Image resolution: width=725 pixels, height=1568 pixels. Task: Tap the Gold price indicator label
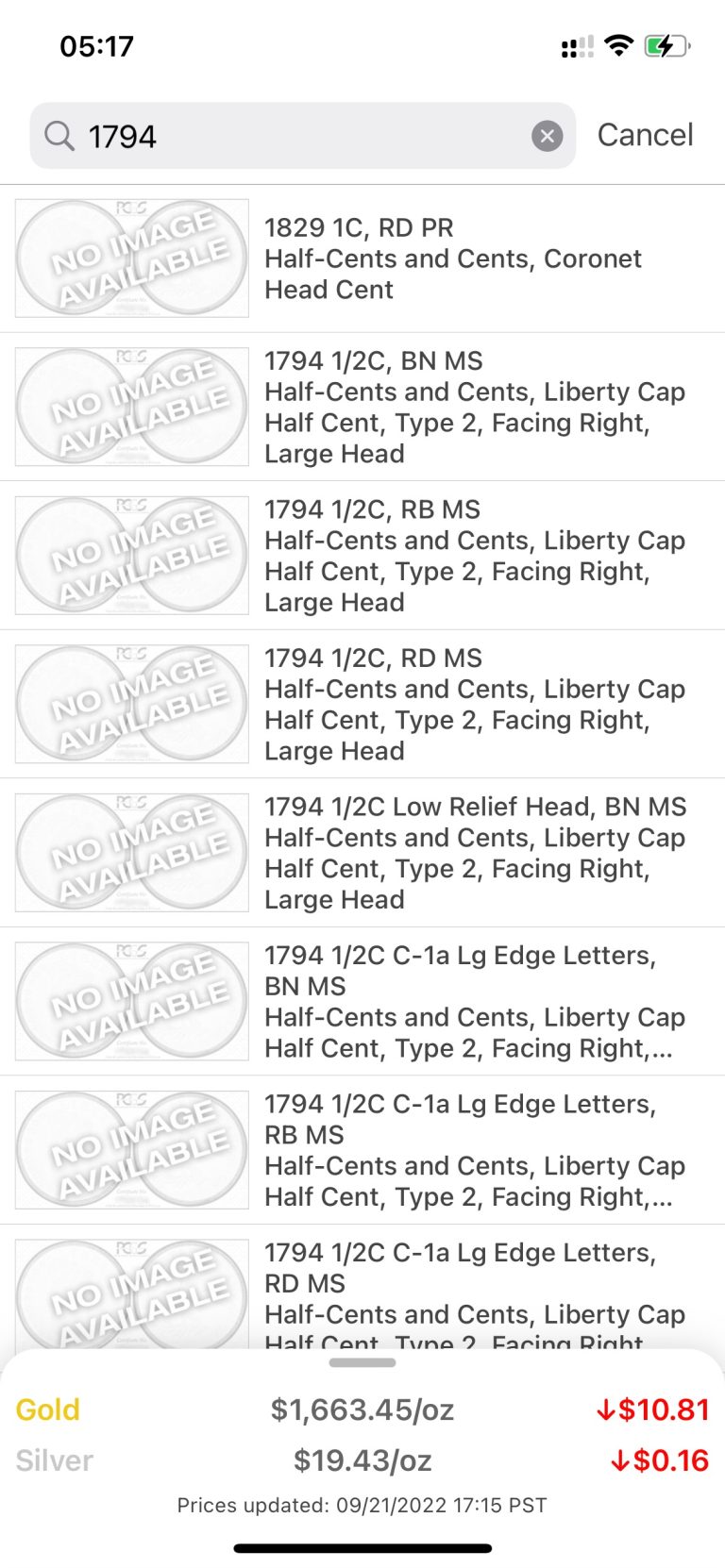(47, 1410)
